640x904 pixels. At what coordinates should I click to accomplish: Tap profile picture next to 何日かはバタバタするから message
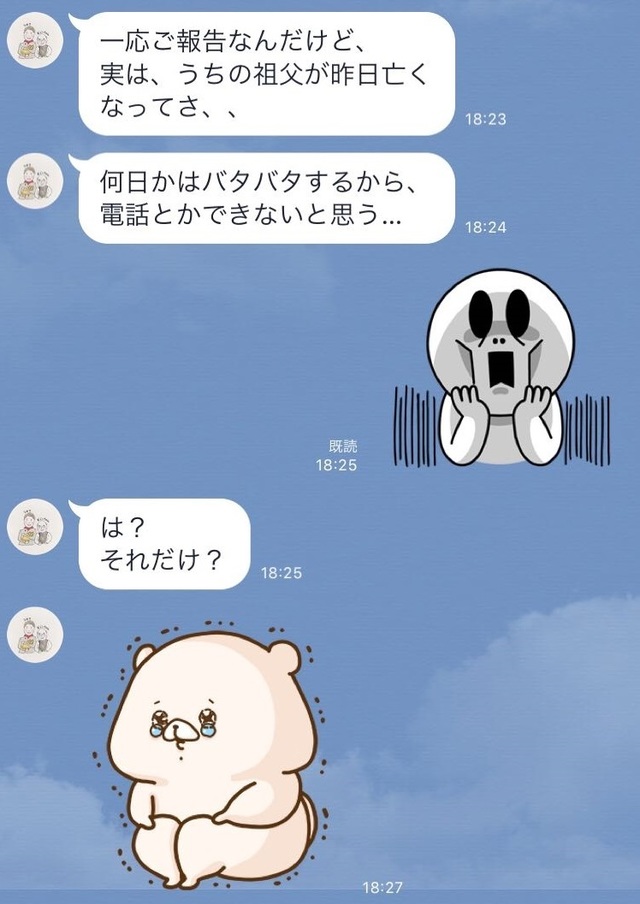[35, 182]
